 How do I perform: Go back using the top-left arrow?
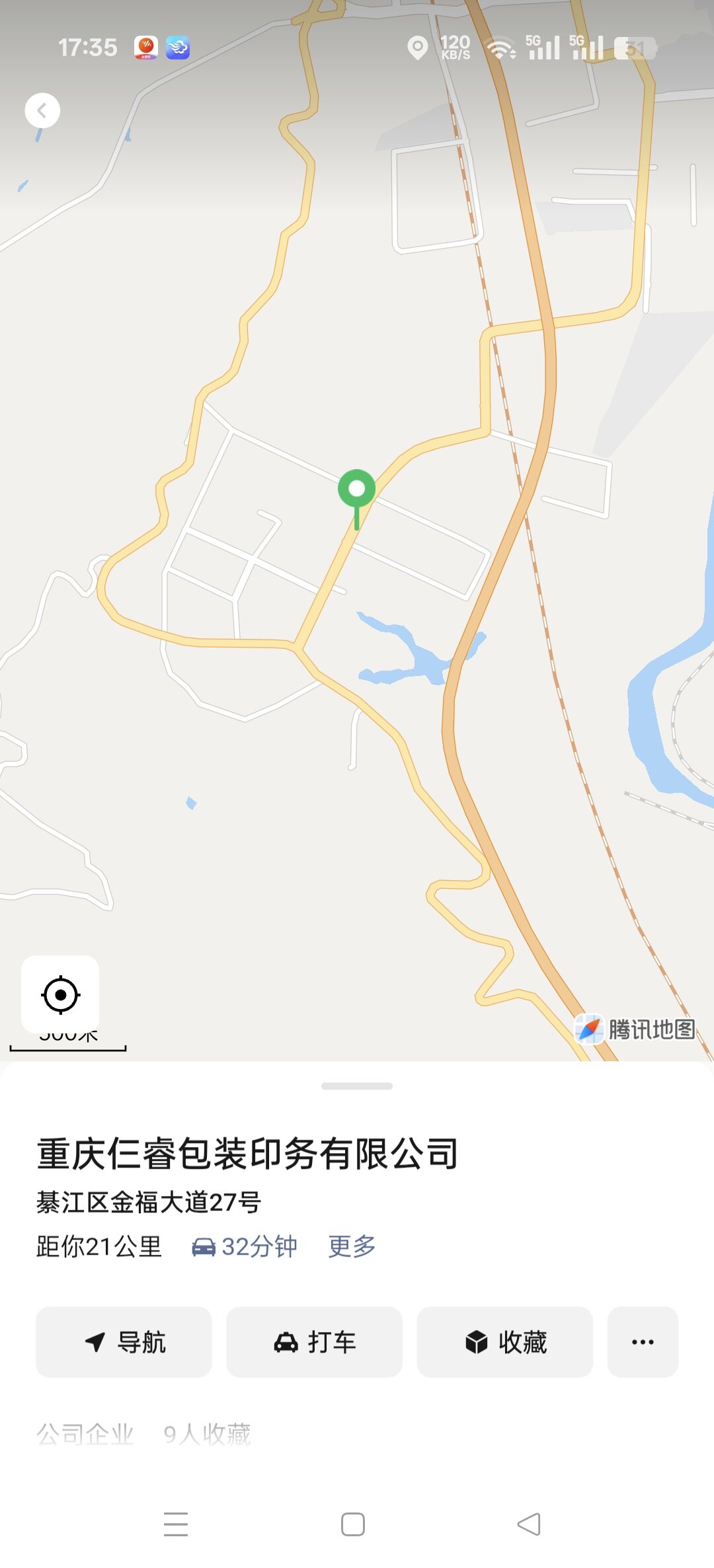point(42,110)
